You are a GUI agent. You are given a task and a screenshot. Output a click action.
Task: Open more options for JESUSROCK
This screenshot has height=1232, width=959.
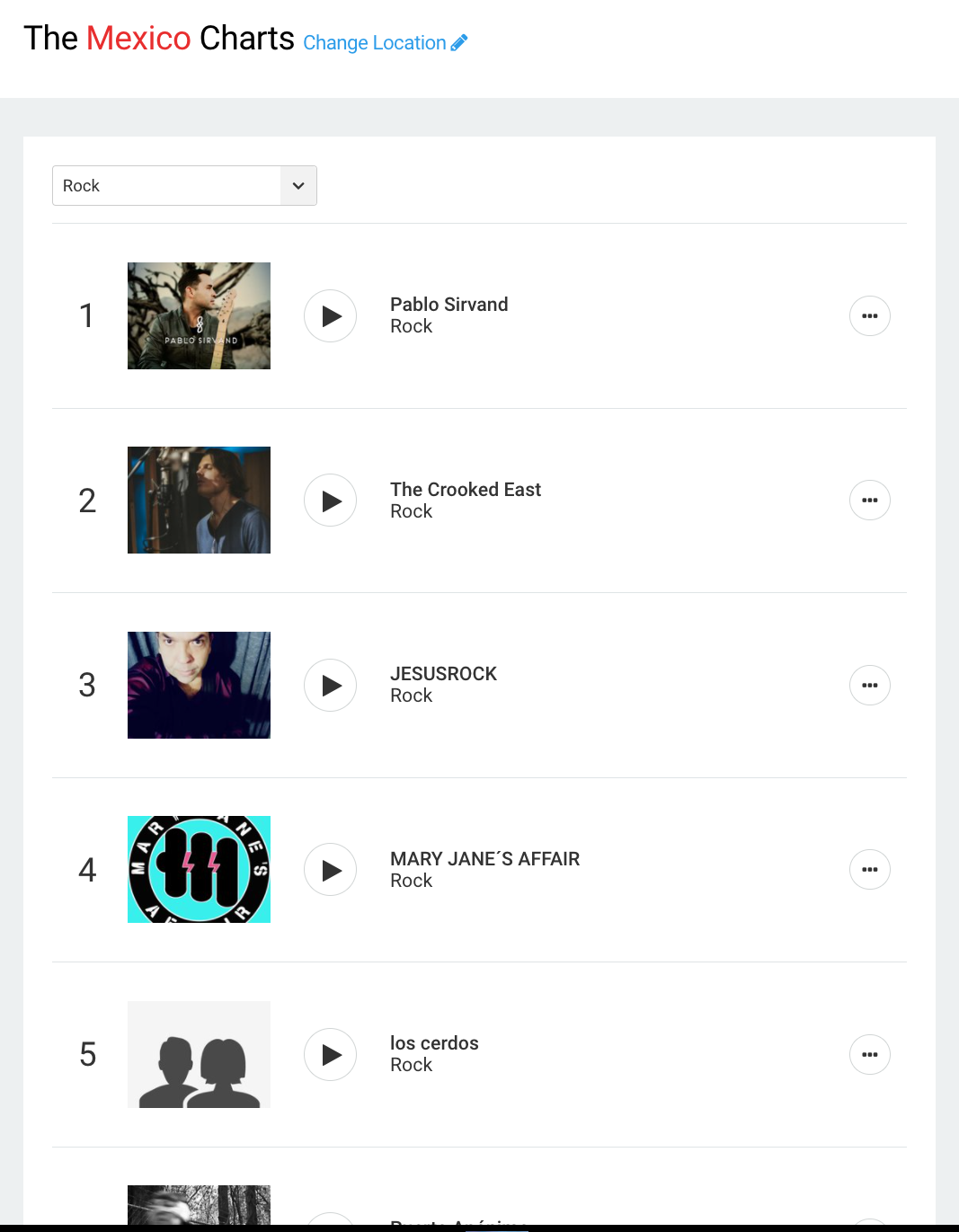tap(869, 686)
